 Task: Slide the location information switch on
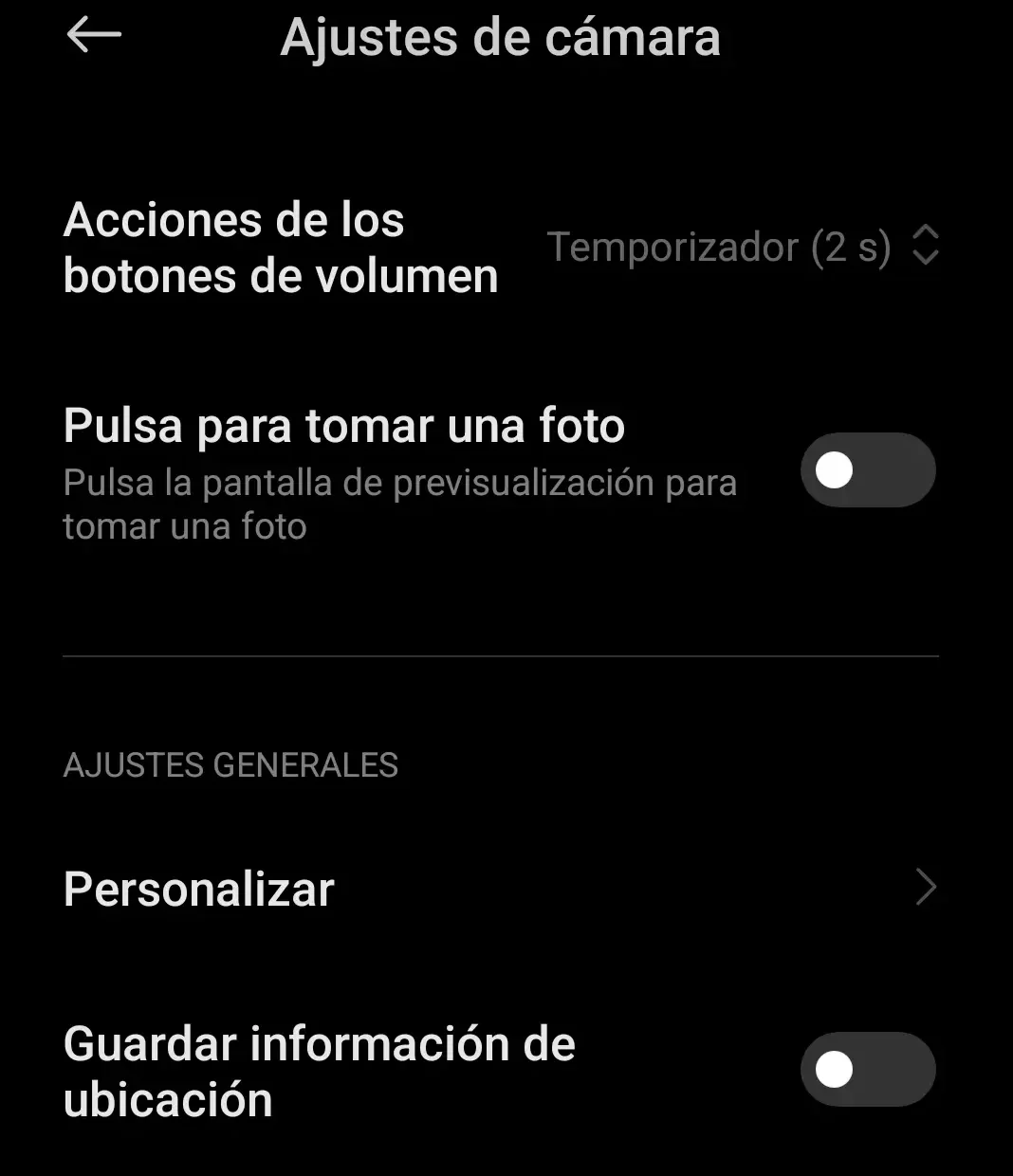pyautogui.click(x=867, y=1069)
